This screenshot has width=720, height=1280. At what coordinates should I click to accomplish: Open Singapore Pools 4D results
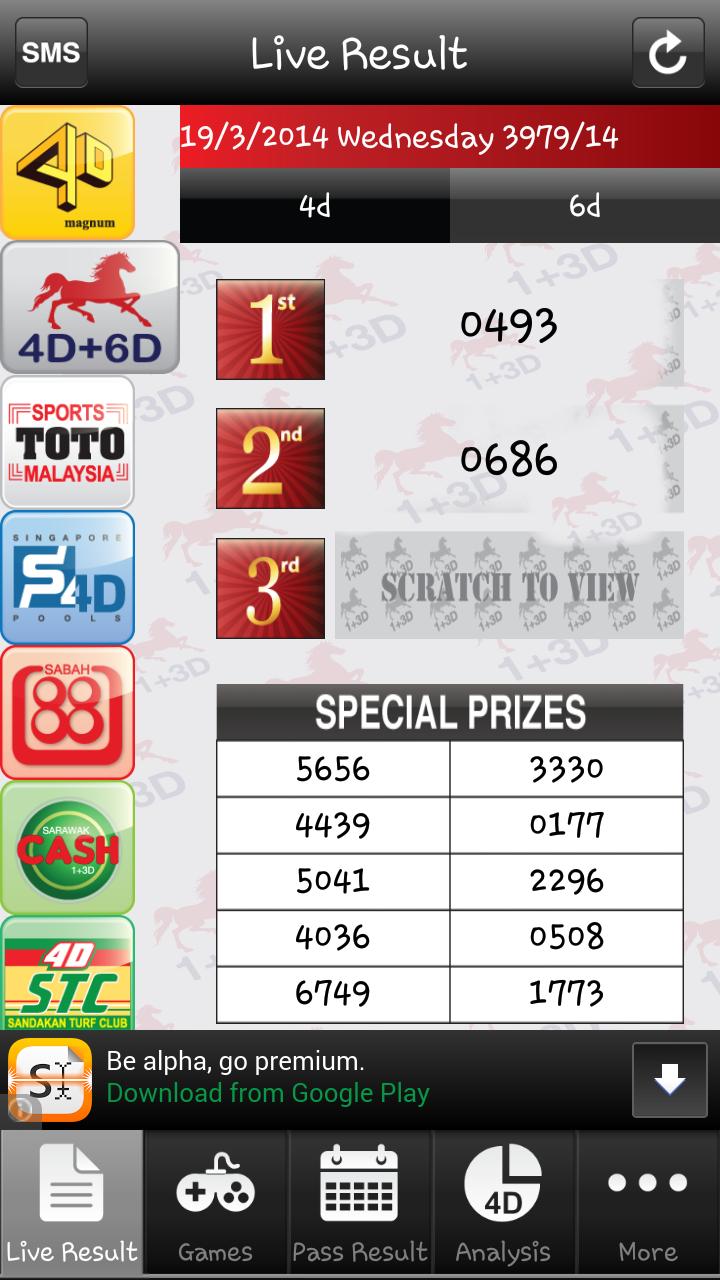68,577
